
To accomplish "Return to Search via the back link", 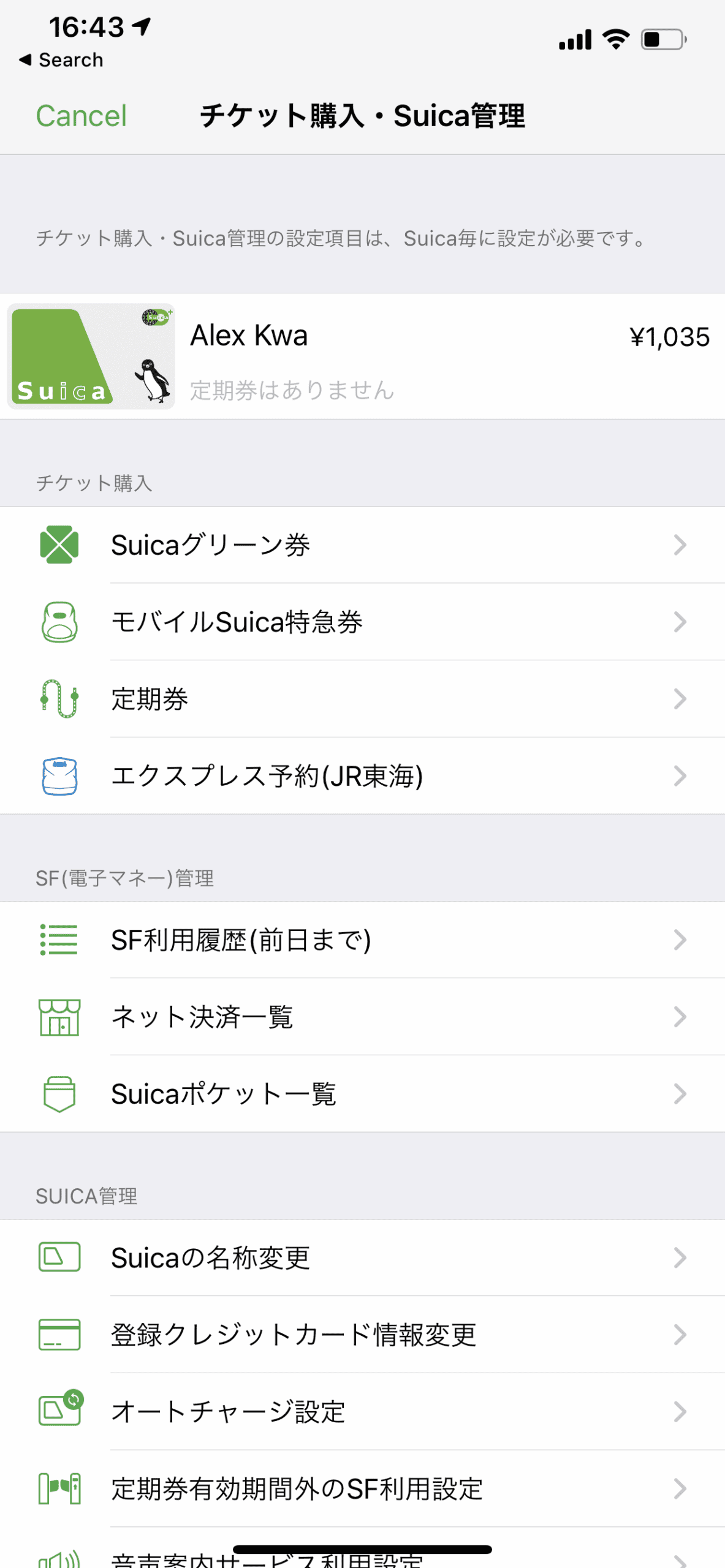I will tap(61, 60).
